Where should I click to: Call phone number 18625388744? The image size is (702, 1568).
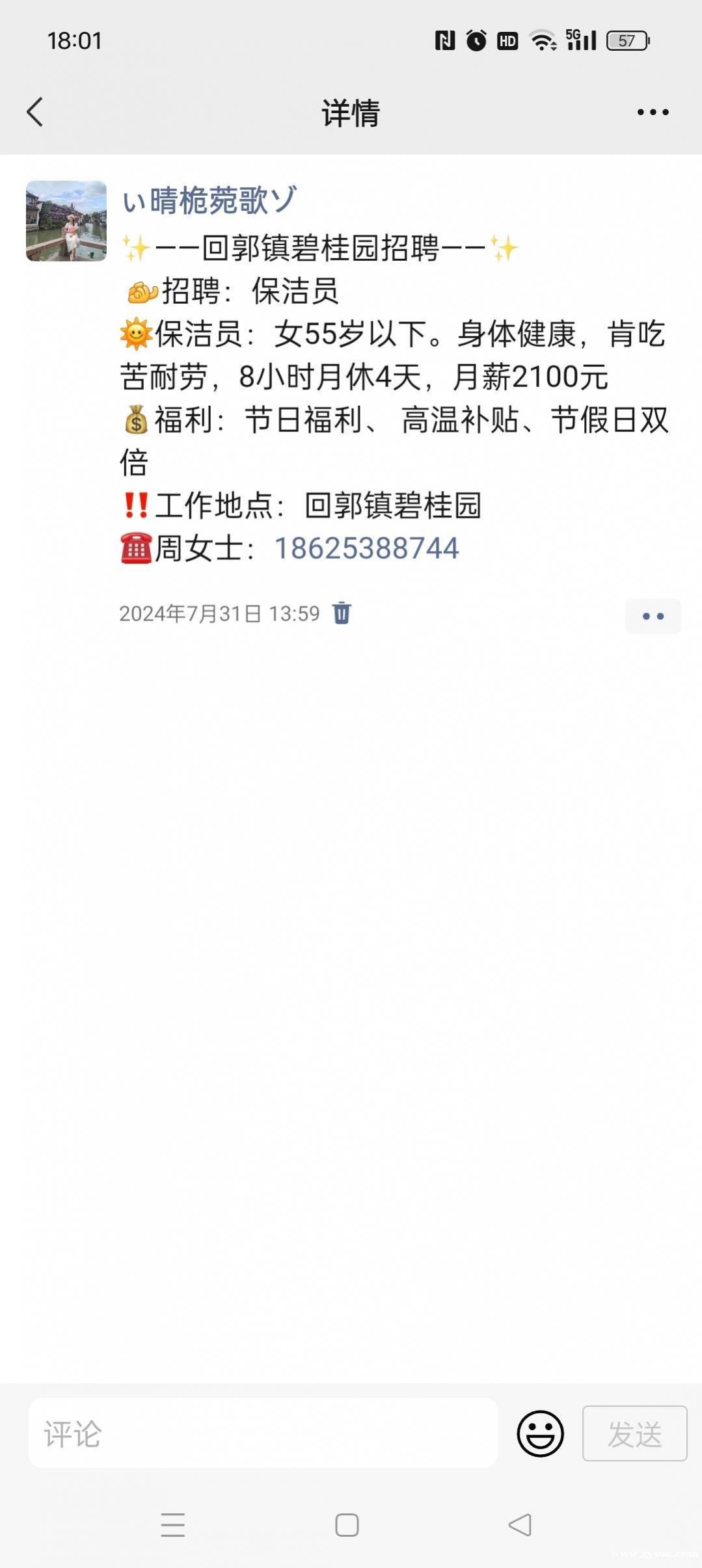pyautogui.click(x=366, y=548)
